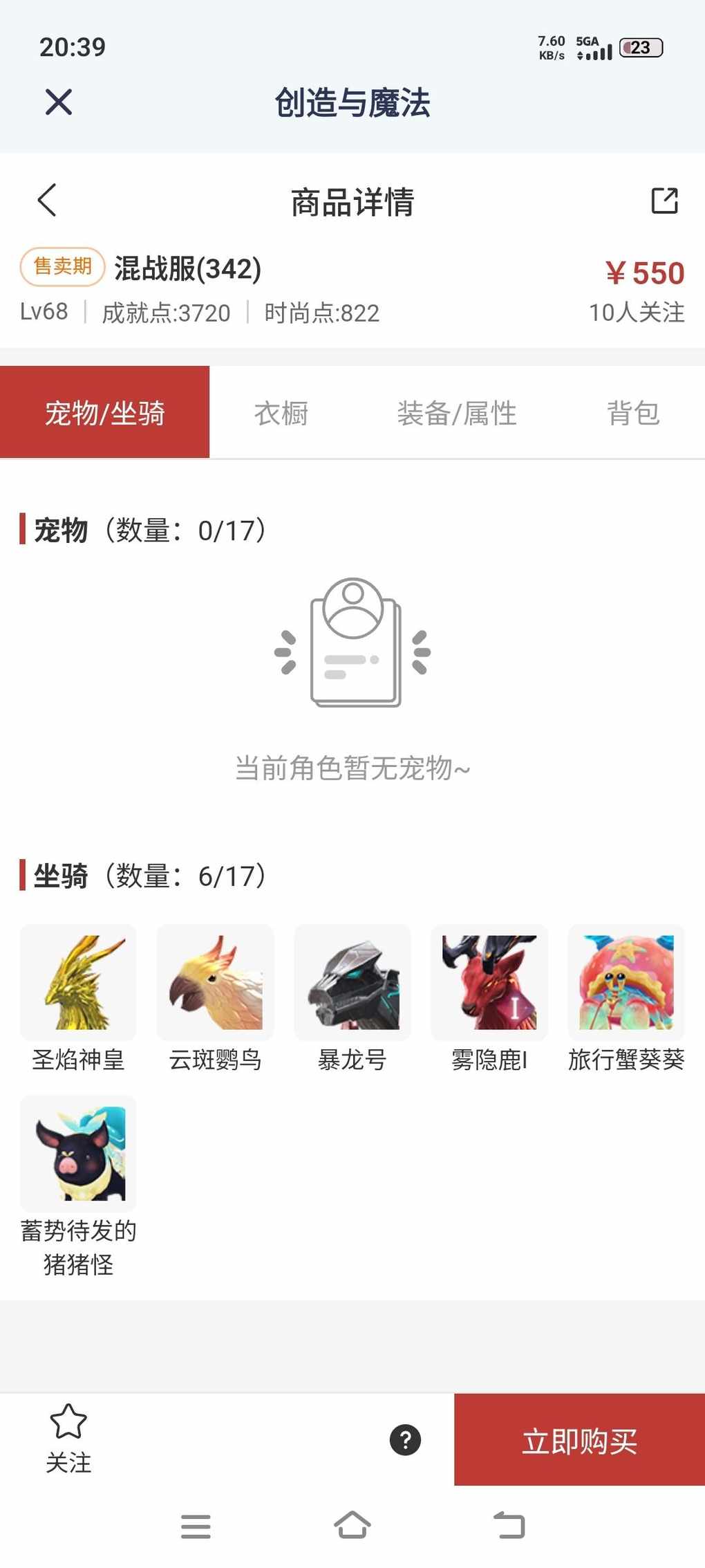Tap 立即购买 to buy now
Image resolution: width=705 pixels, height=1568 pixels.
coord(579,1440)
